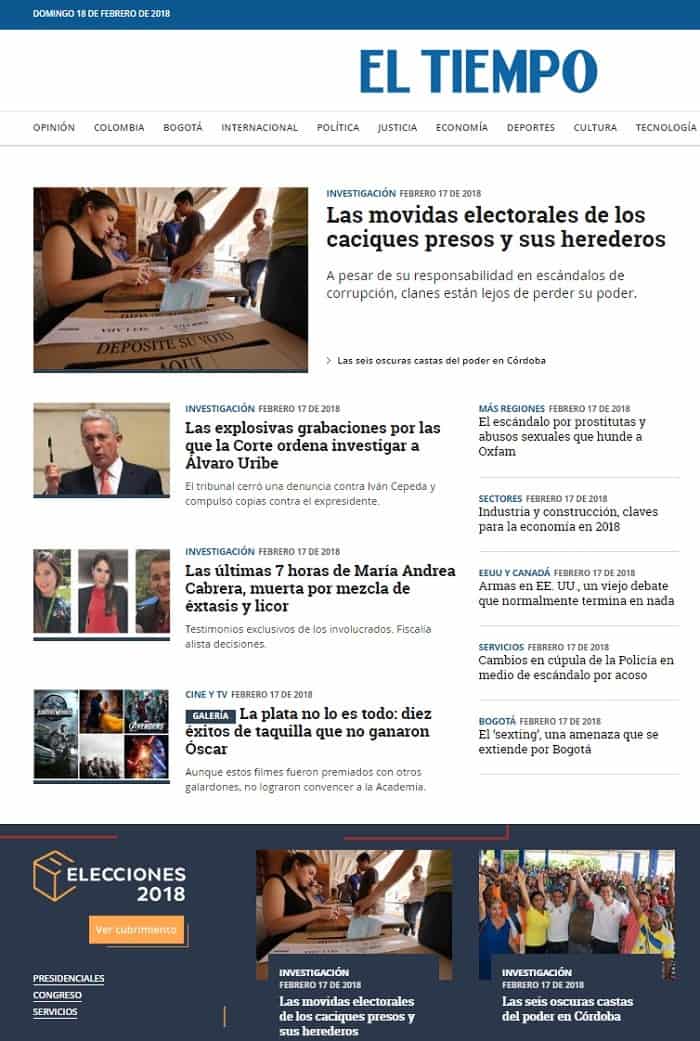Open article on Álvaro Uribe recordings
Image resolution: width=700 pixels, height=1041 pixels.
point(312,445)
